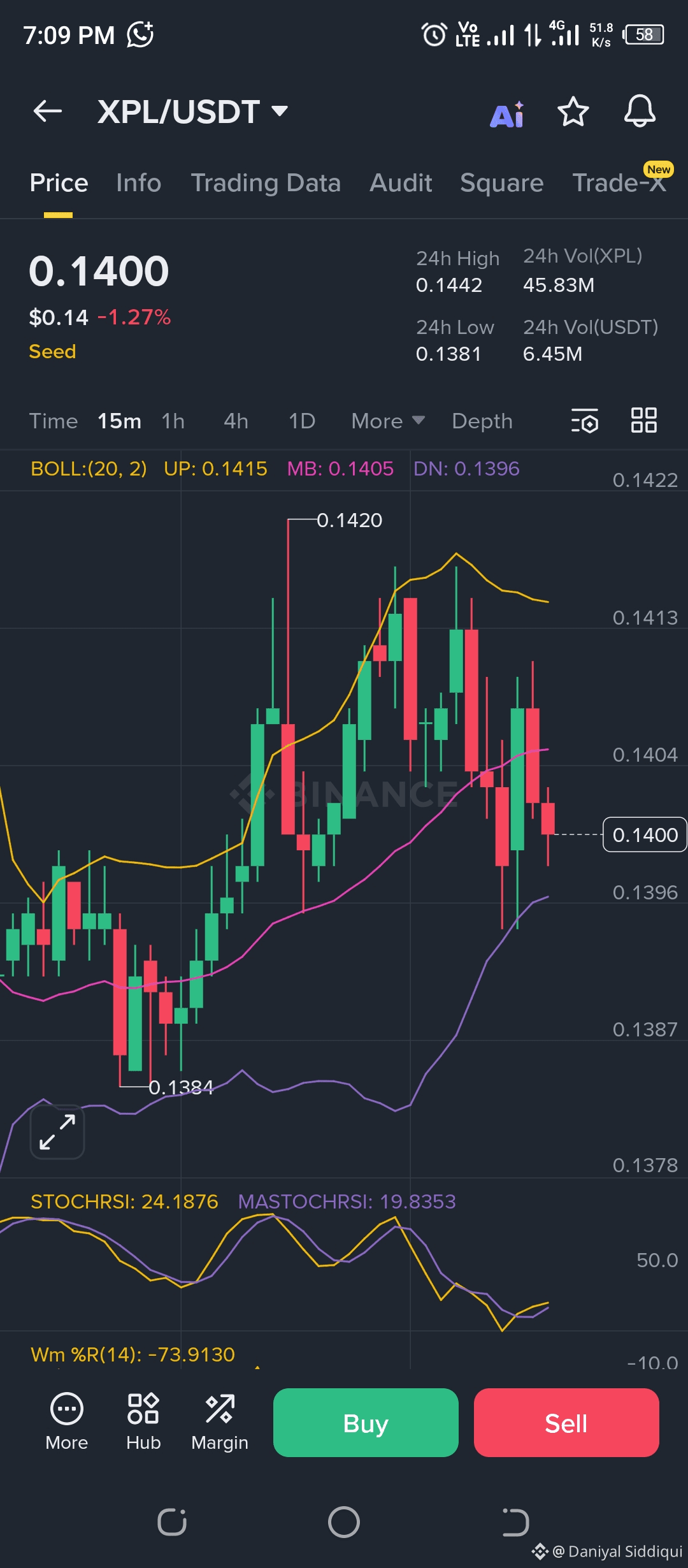Open chart indicator settings icon
Screen dimensions: 688x1568
584,421
